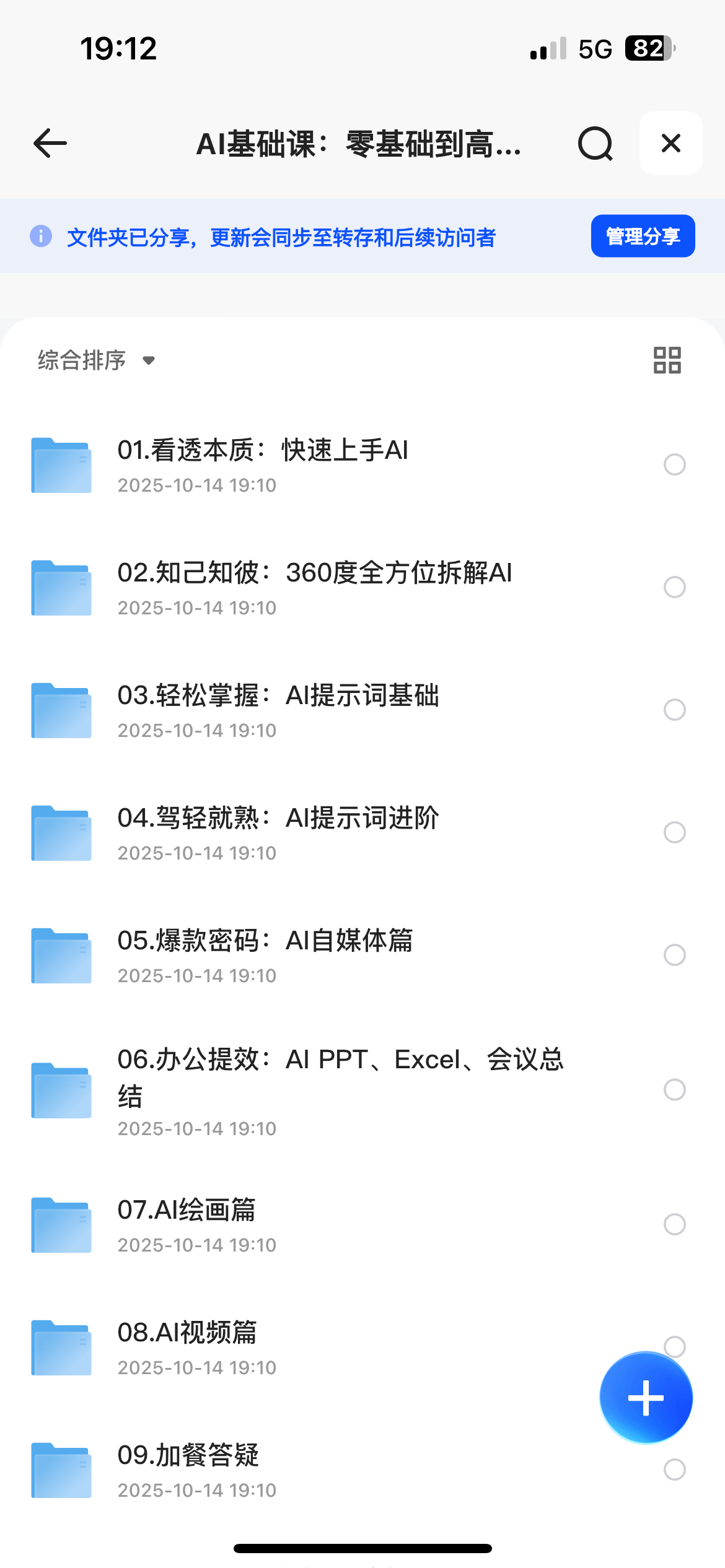
Task: Open folder 04.驾轻就熟:AI提示词进阶
Action: click(x=278, y=832)
